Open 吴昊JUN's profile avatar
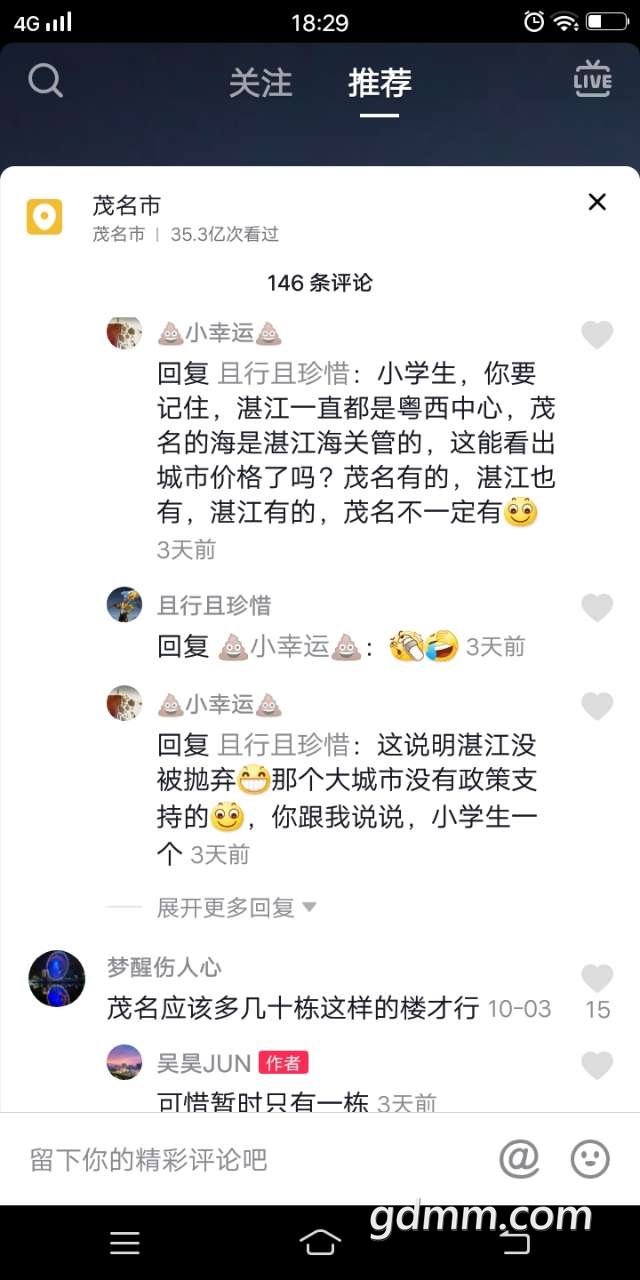The width and height of the screenshot is (640, 1280). point(125,1062)
